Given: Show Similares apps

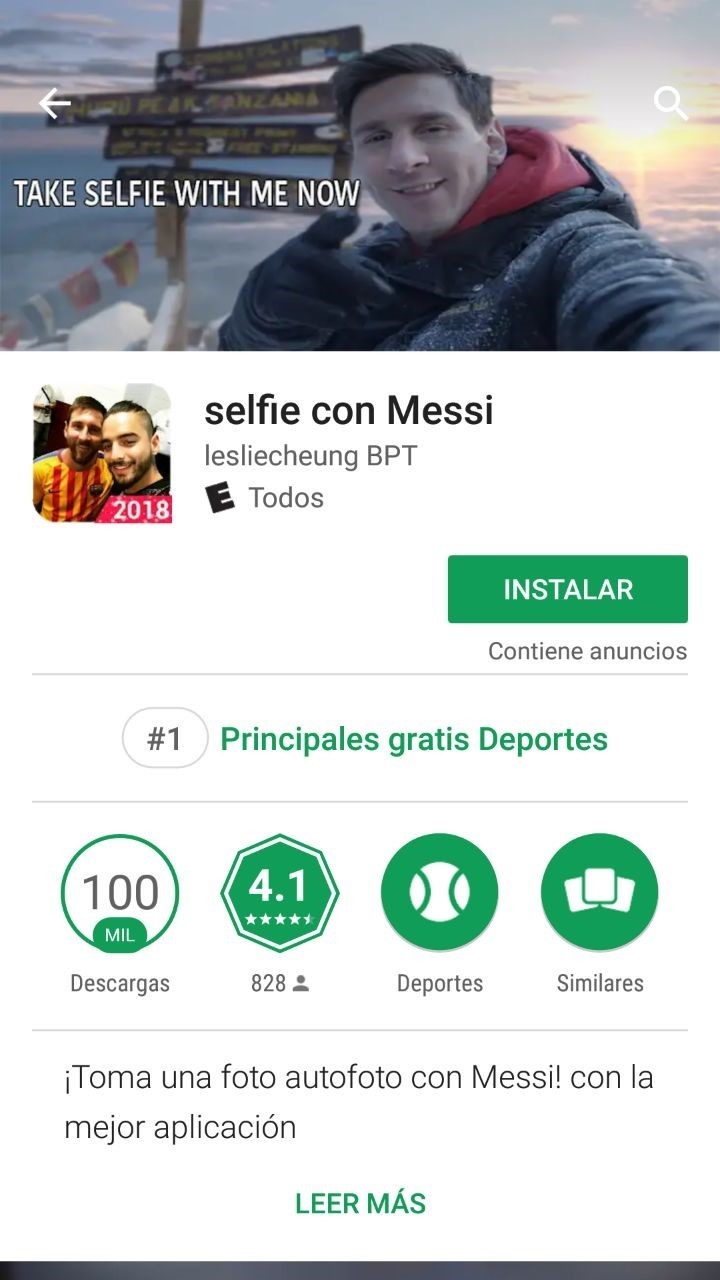Looking at the screenshot, I should point(599,893).
